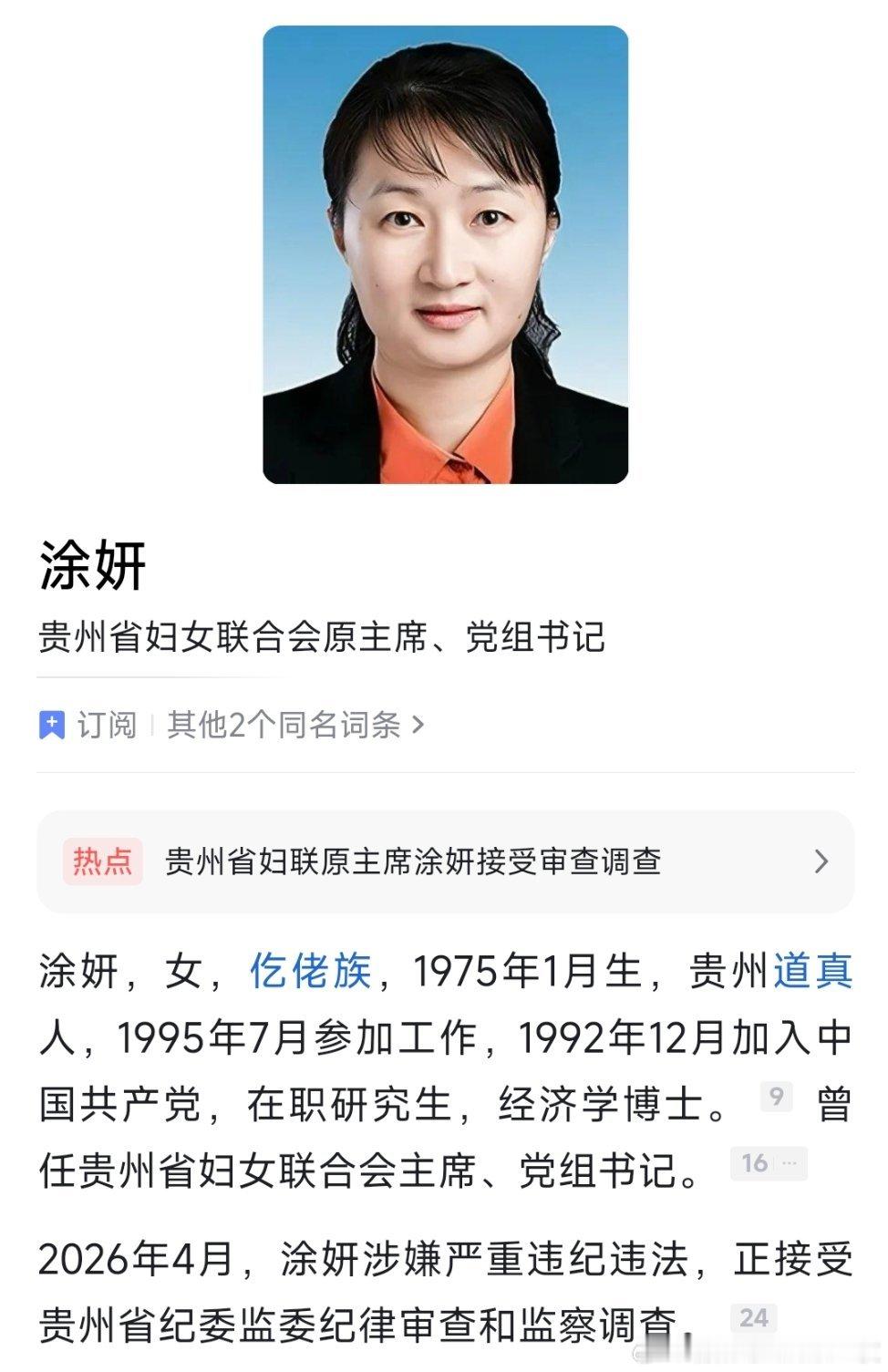
Task: Open the 道真 location link
Action: 811,975
